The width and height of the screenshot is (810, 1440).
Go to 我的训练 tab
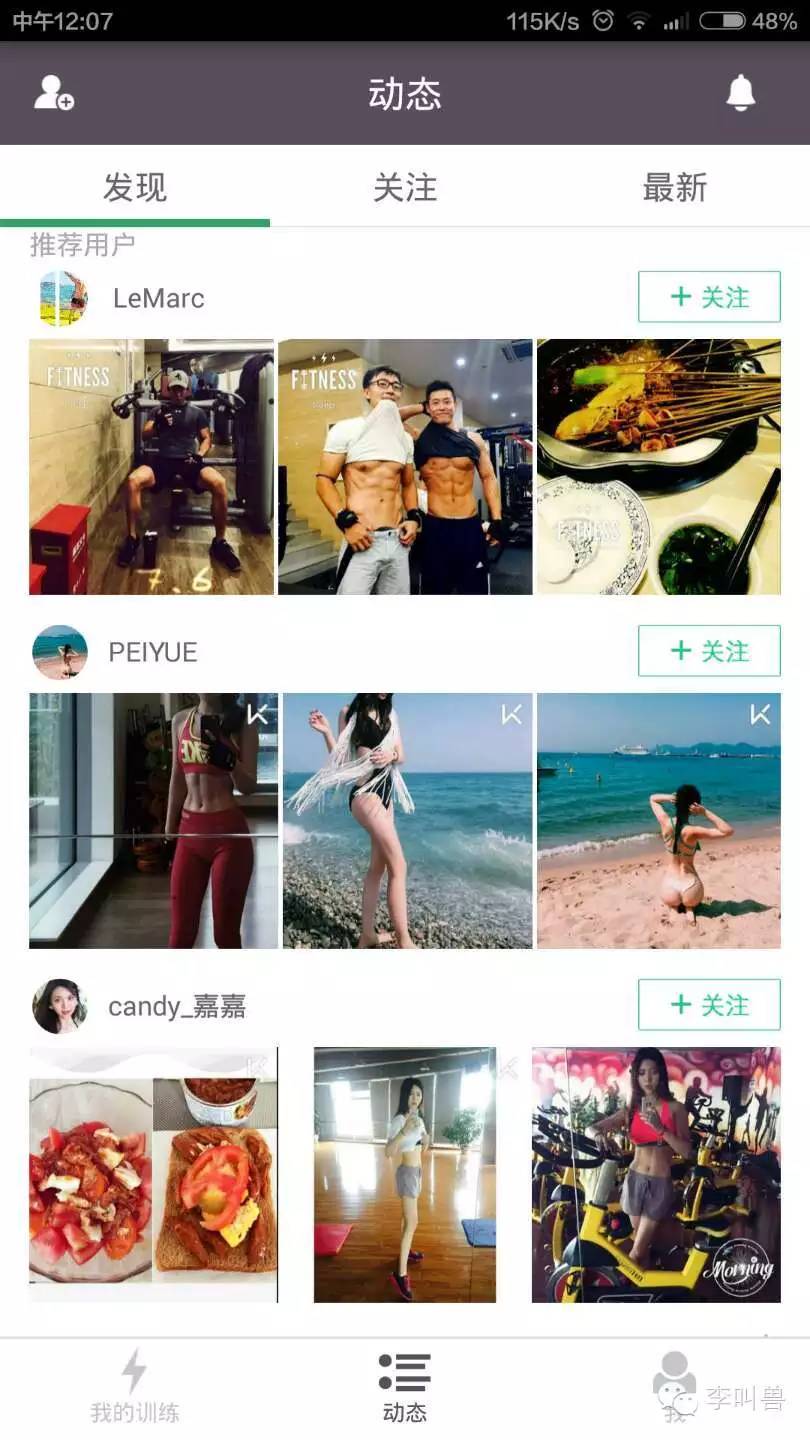[134, 1387]
